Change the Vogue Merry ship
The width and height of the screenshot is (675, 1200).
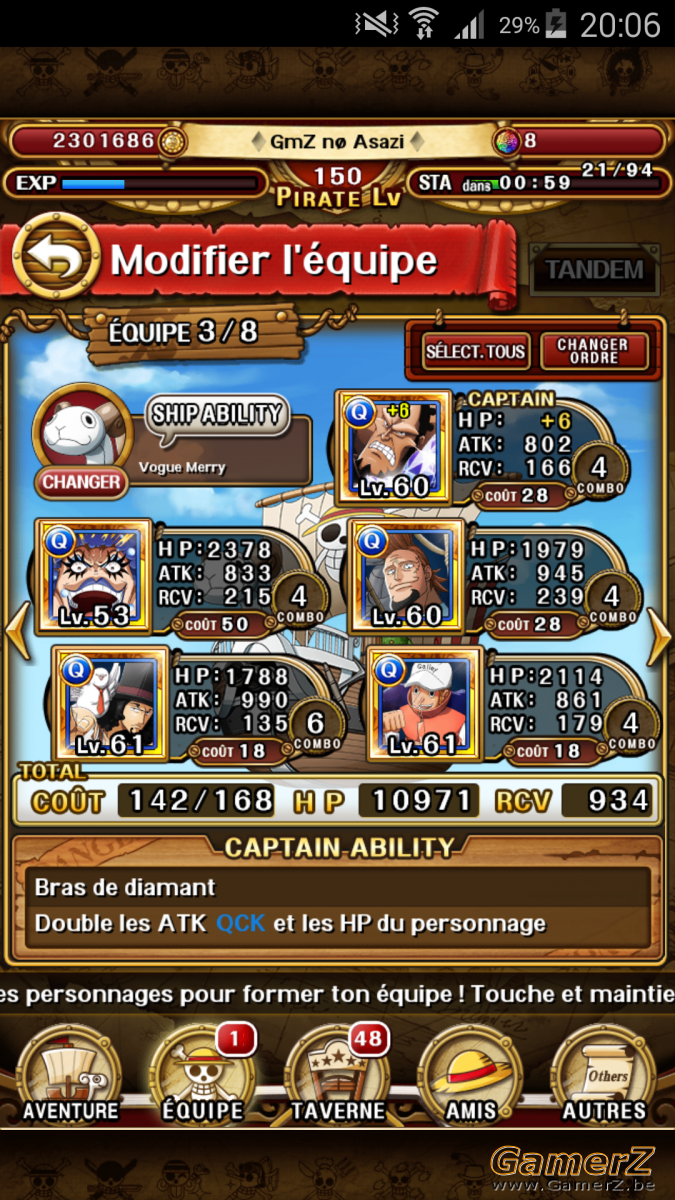(x=81, y=481)
